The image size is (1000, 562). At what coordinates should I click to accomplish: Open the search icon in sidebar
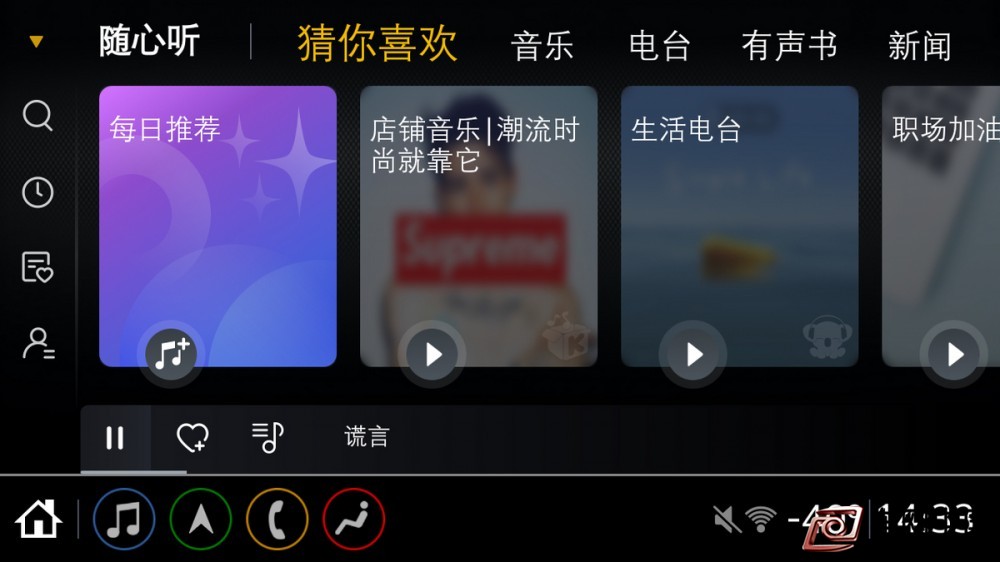[x=37, y=116]
